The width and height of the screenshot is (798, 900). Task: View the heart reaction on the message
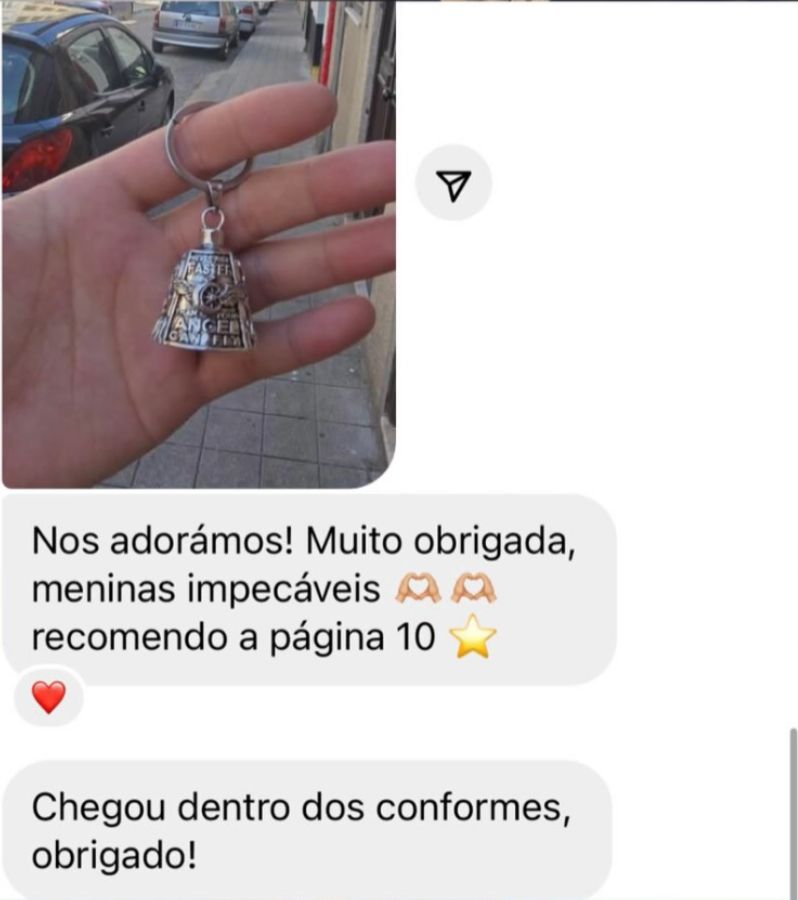(x=48, y=696)
